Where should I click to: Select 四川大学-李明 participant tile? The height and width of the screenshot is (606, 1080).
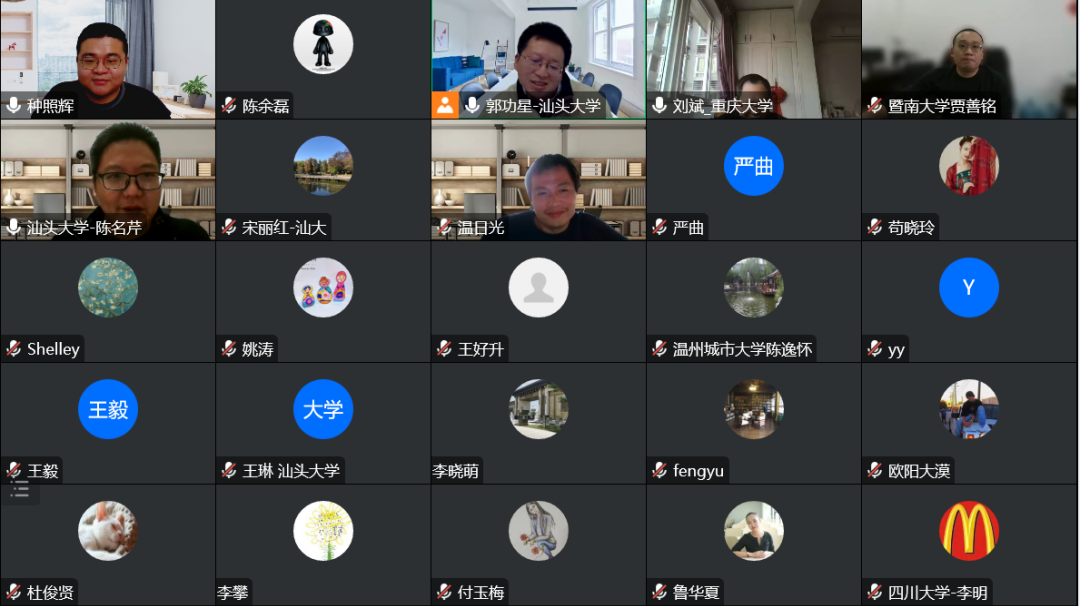coord(970,541)
